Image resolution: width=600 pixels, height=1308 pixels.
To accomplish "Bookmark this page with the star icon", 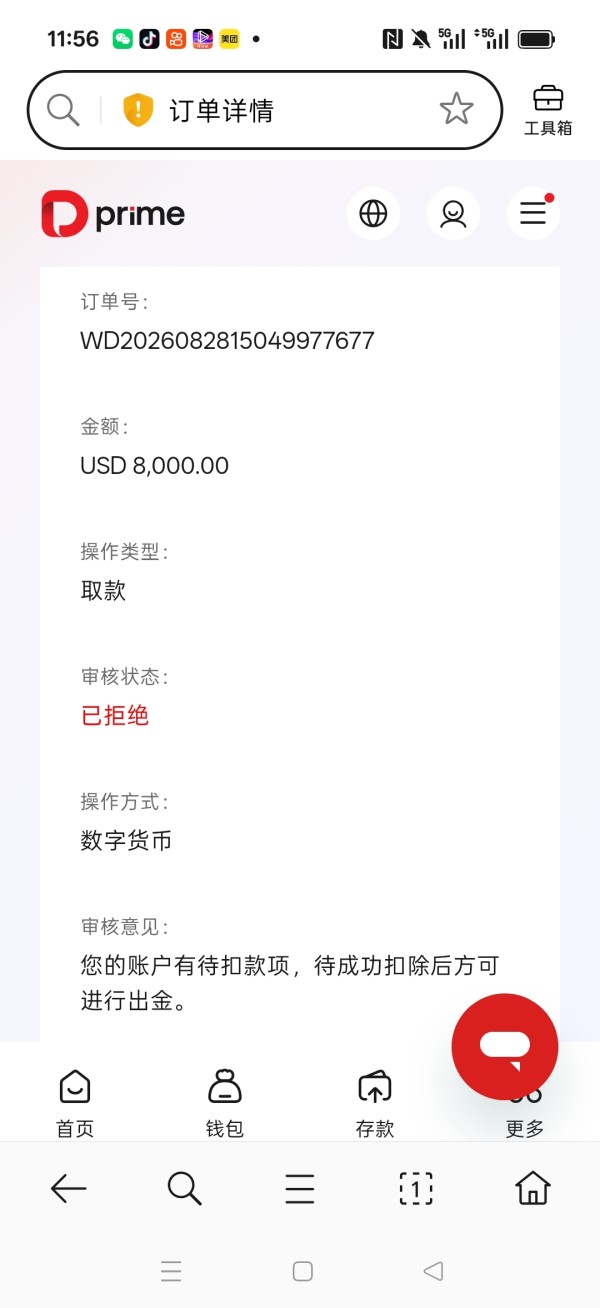I will [456, 109].
